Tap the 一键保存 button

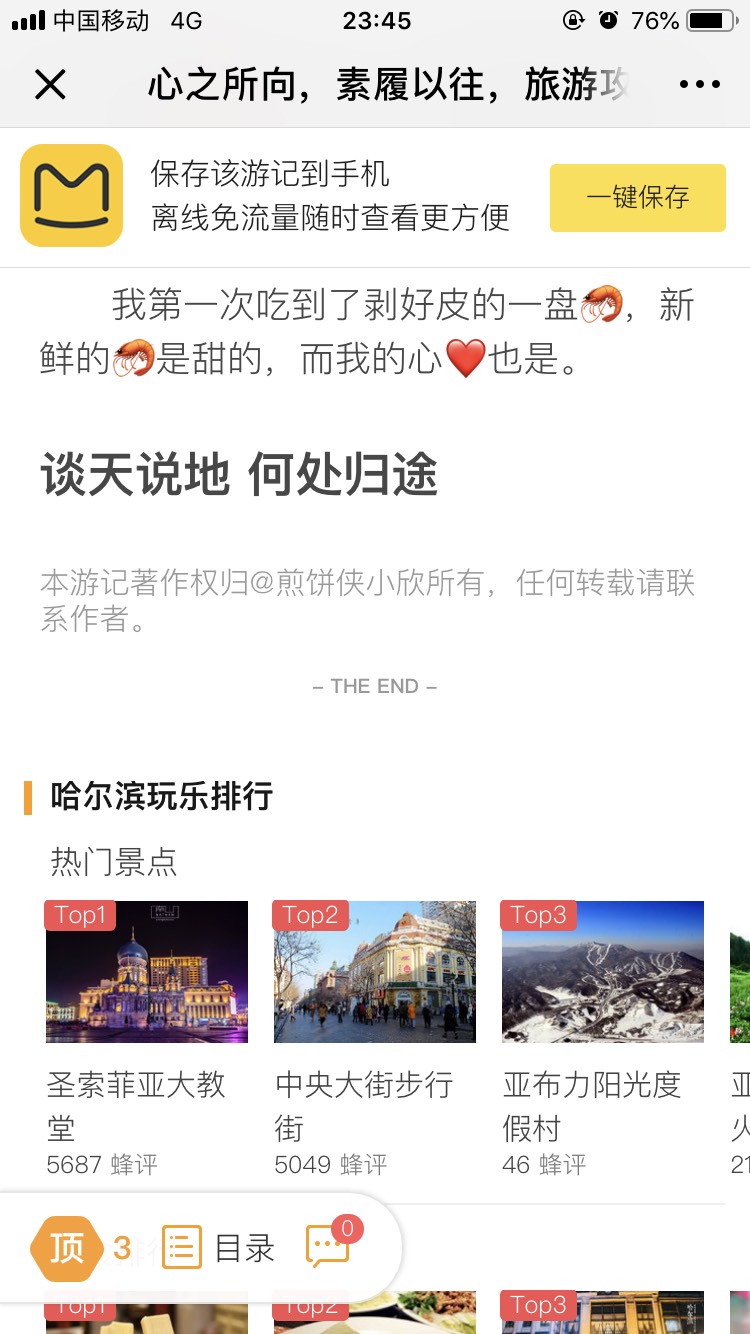tap(637, 198)
